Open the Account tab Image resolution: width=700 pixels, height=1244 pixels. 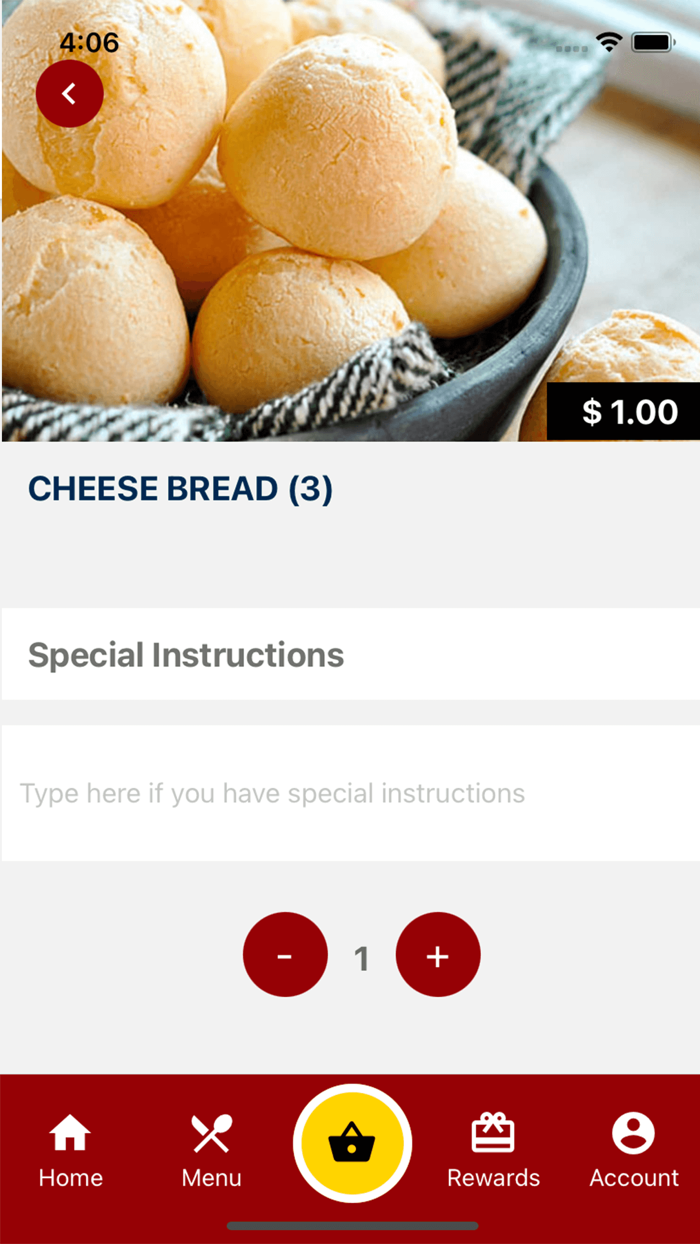pyautogui.click(x=633, y=1151)
